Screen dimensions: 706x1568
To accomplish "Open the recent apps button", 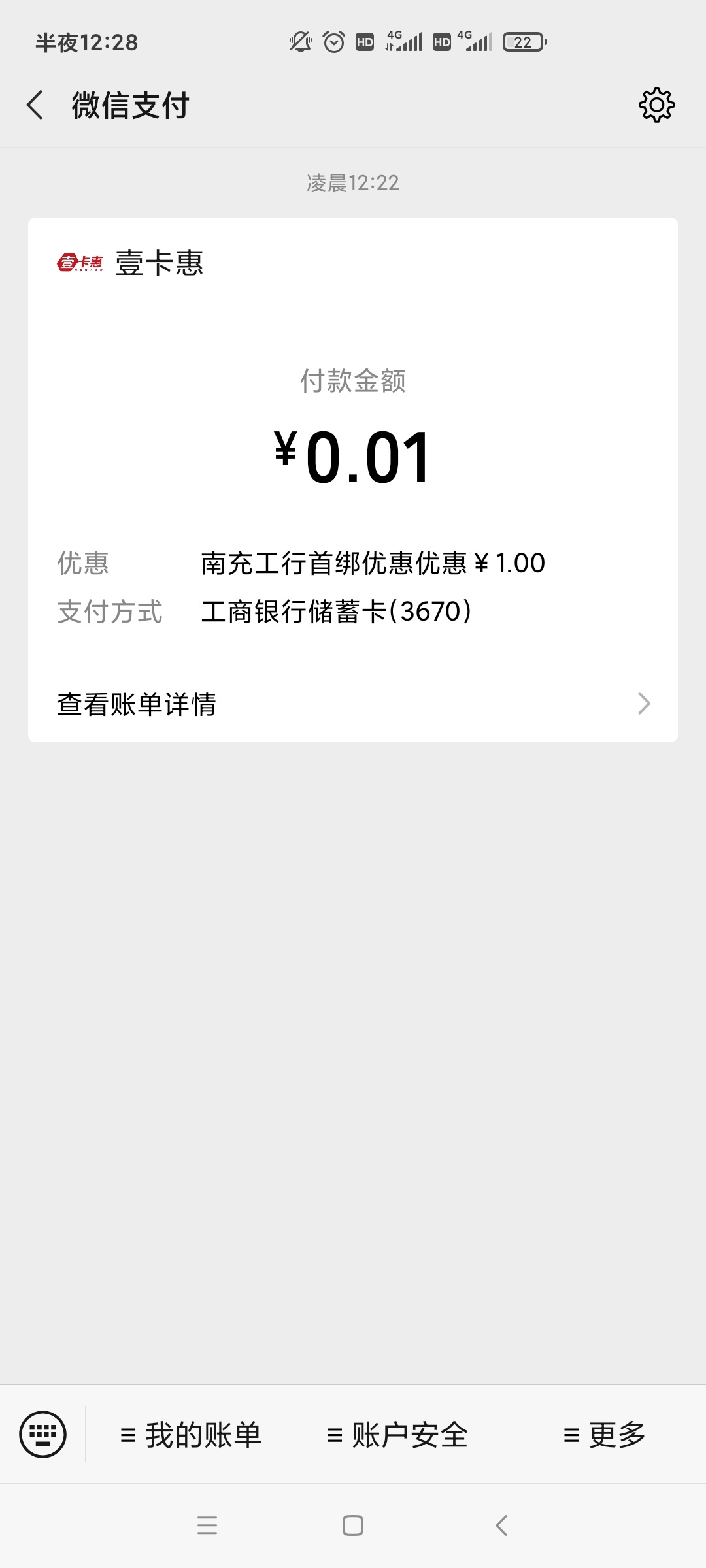I will [207, 1526].
